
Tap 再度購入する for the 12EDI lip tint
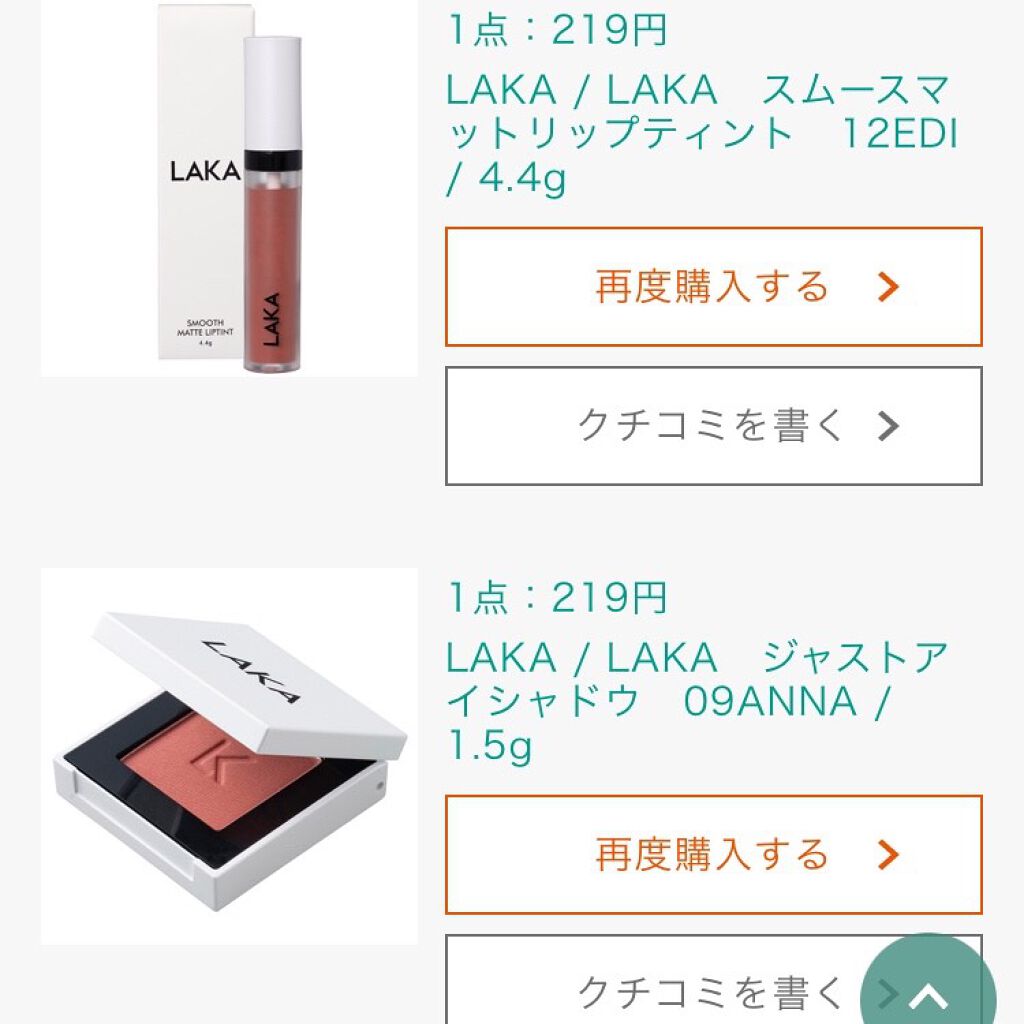[x=713, y=287]
